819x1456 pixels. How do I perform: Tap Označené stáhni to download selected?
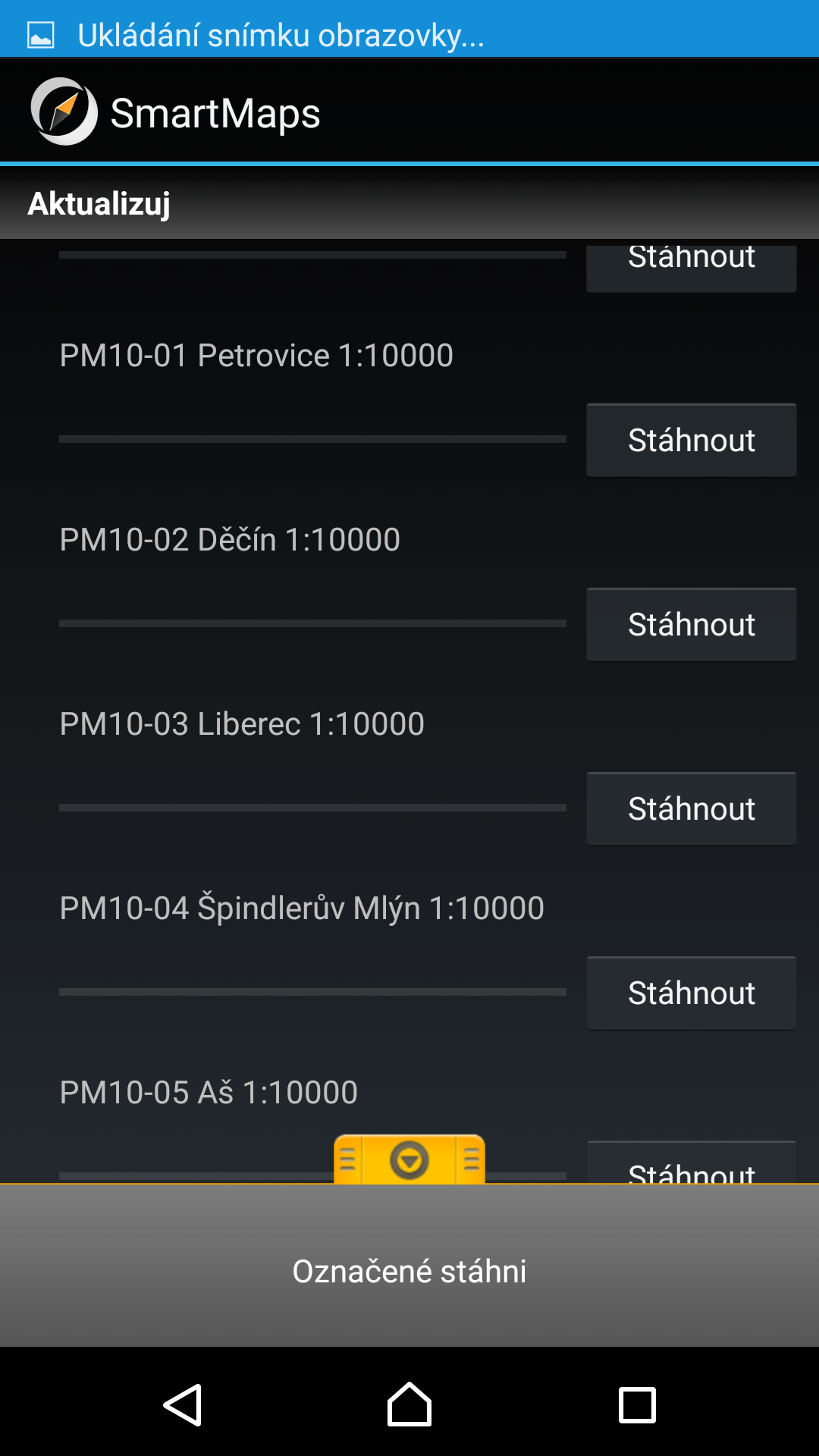point(409,1270)
